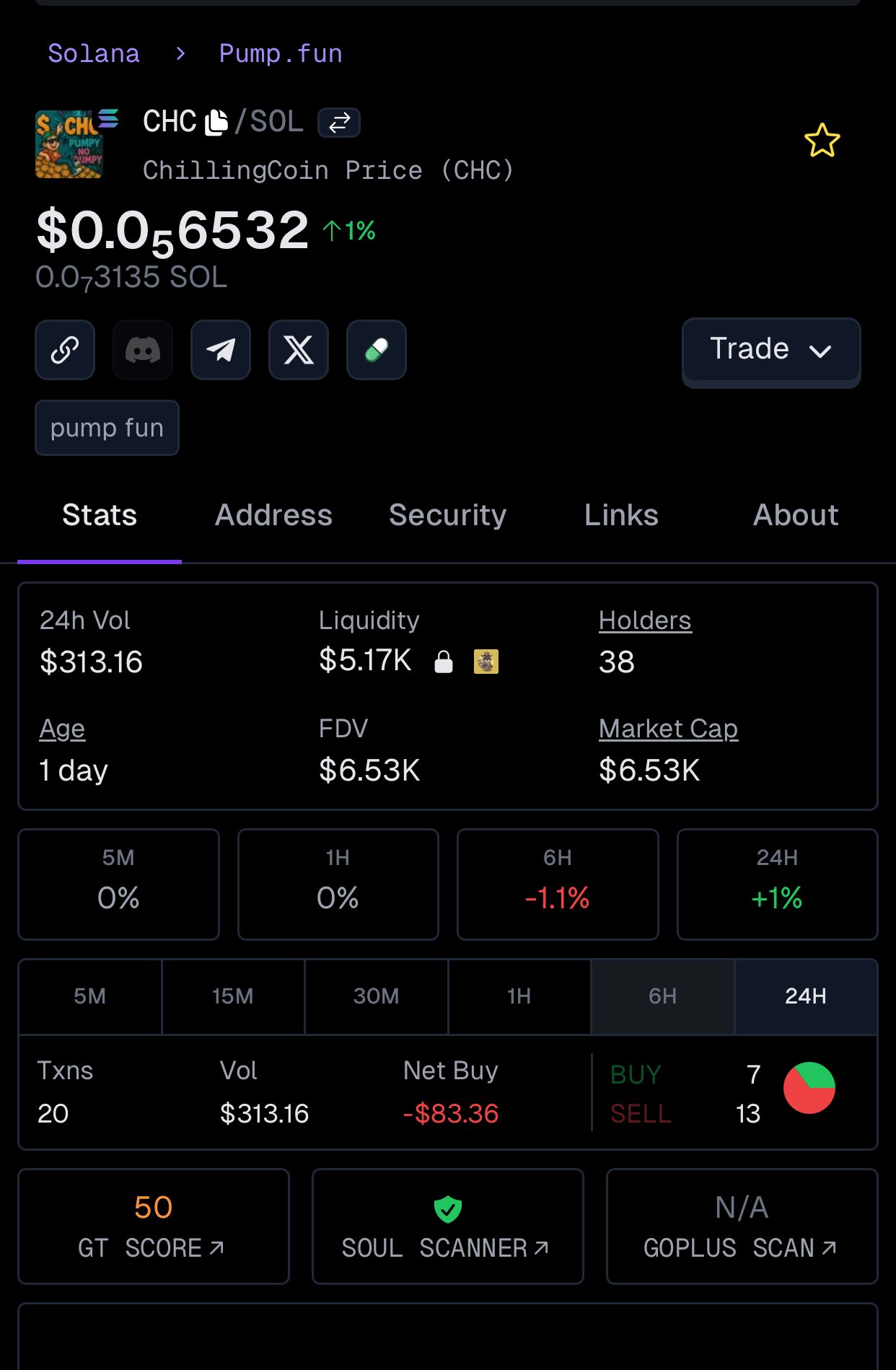The image size is (896, 1370).
Task: Open the GT Score details
Action: 153,1226
